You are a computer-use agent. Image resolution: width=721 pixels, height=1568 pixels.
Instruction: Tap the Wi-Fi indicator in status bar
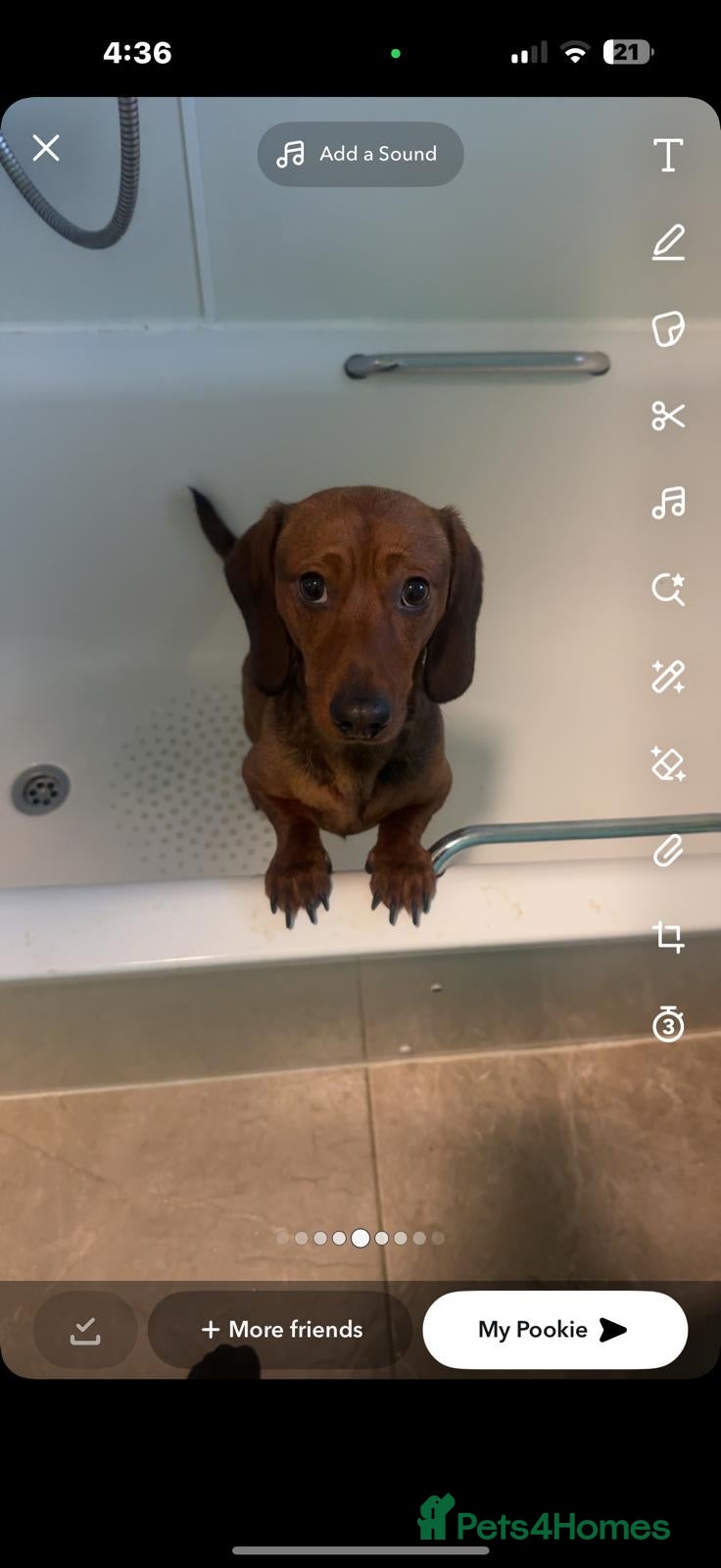tap(577, 51)
